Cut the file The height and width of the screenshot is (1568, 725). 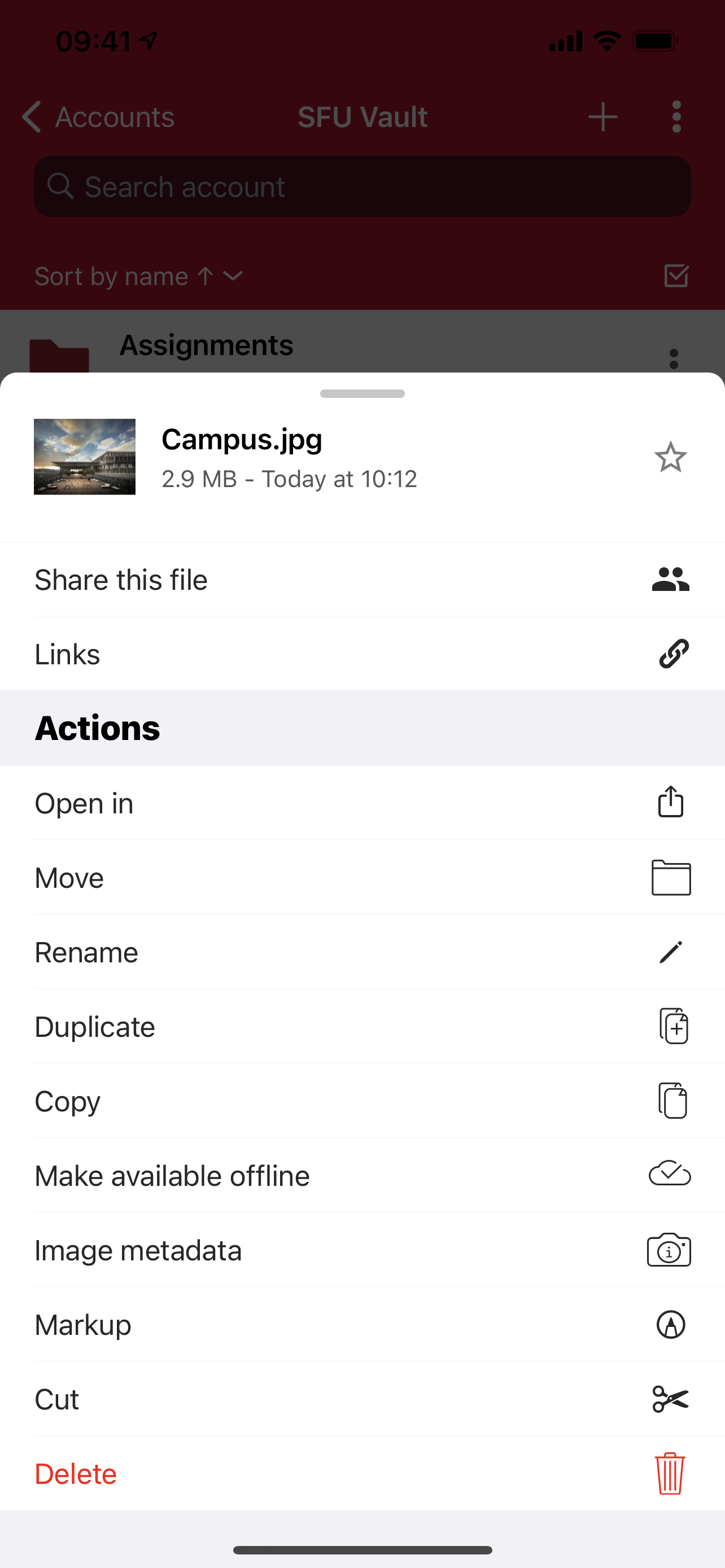point(362,1399)
